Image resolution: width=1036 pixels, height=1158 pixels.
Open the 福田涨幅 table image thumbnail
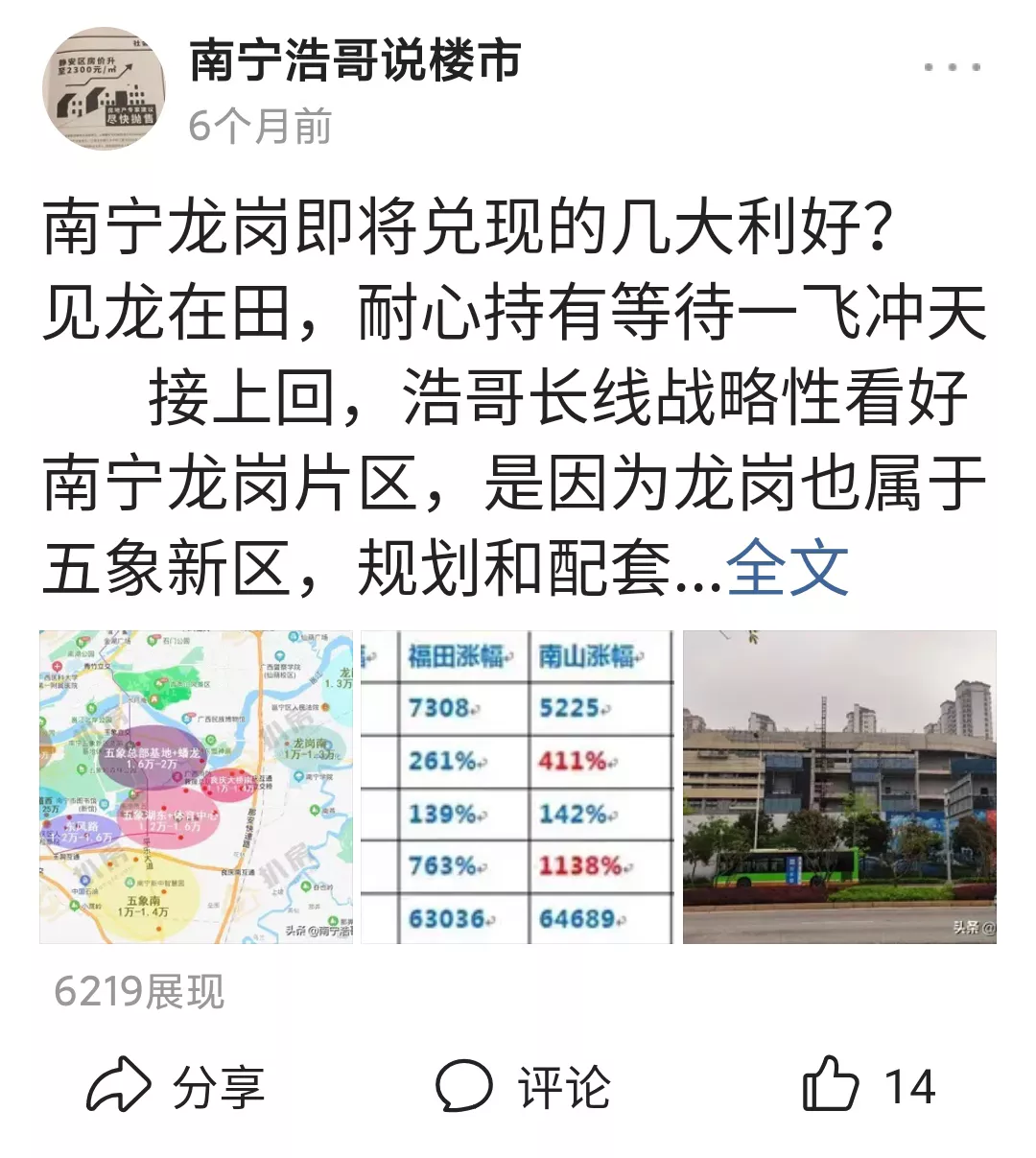(517, 787)
